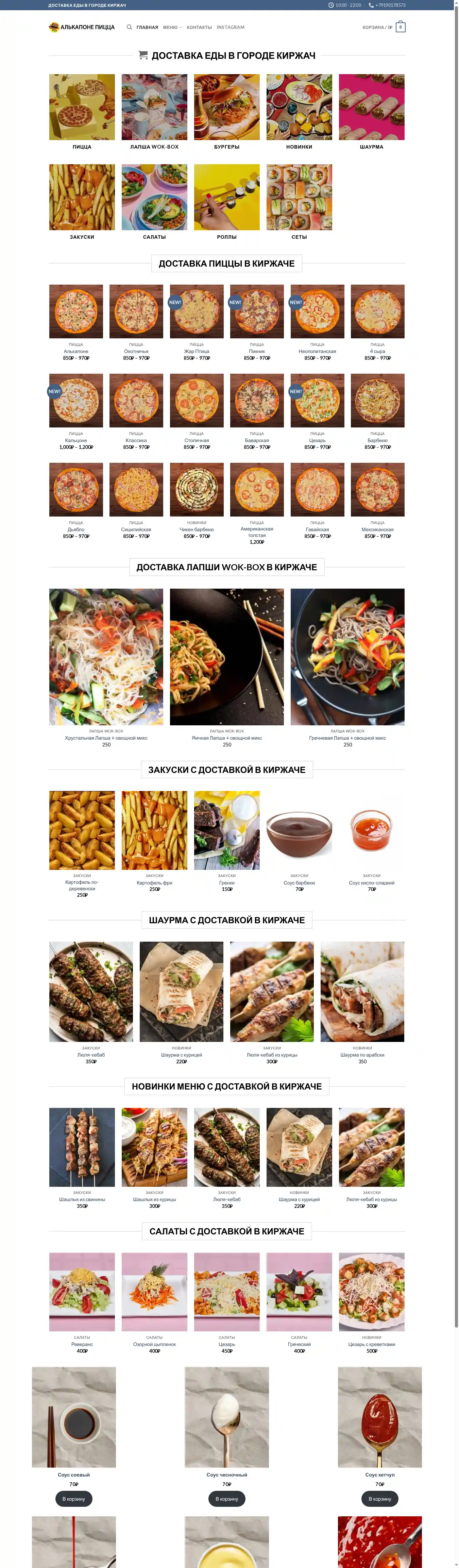Viewport: 459px width, 1568px height.
Task: View the Сеты category
Action: point(299,198)
